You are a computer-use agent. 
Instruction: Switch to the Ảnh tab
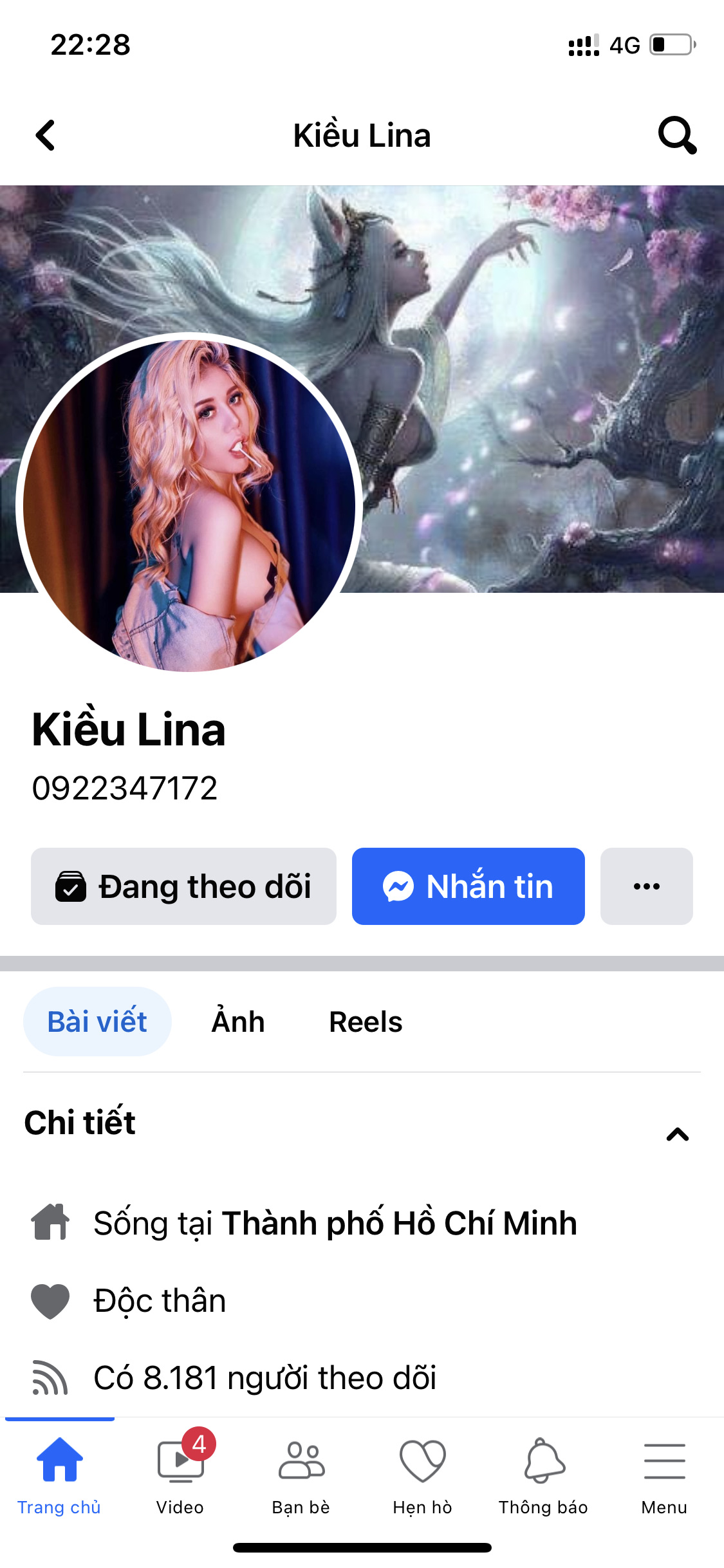pyautogui.click(x=238, y=1022)
